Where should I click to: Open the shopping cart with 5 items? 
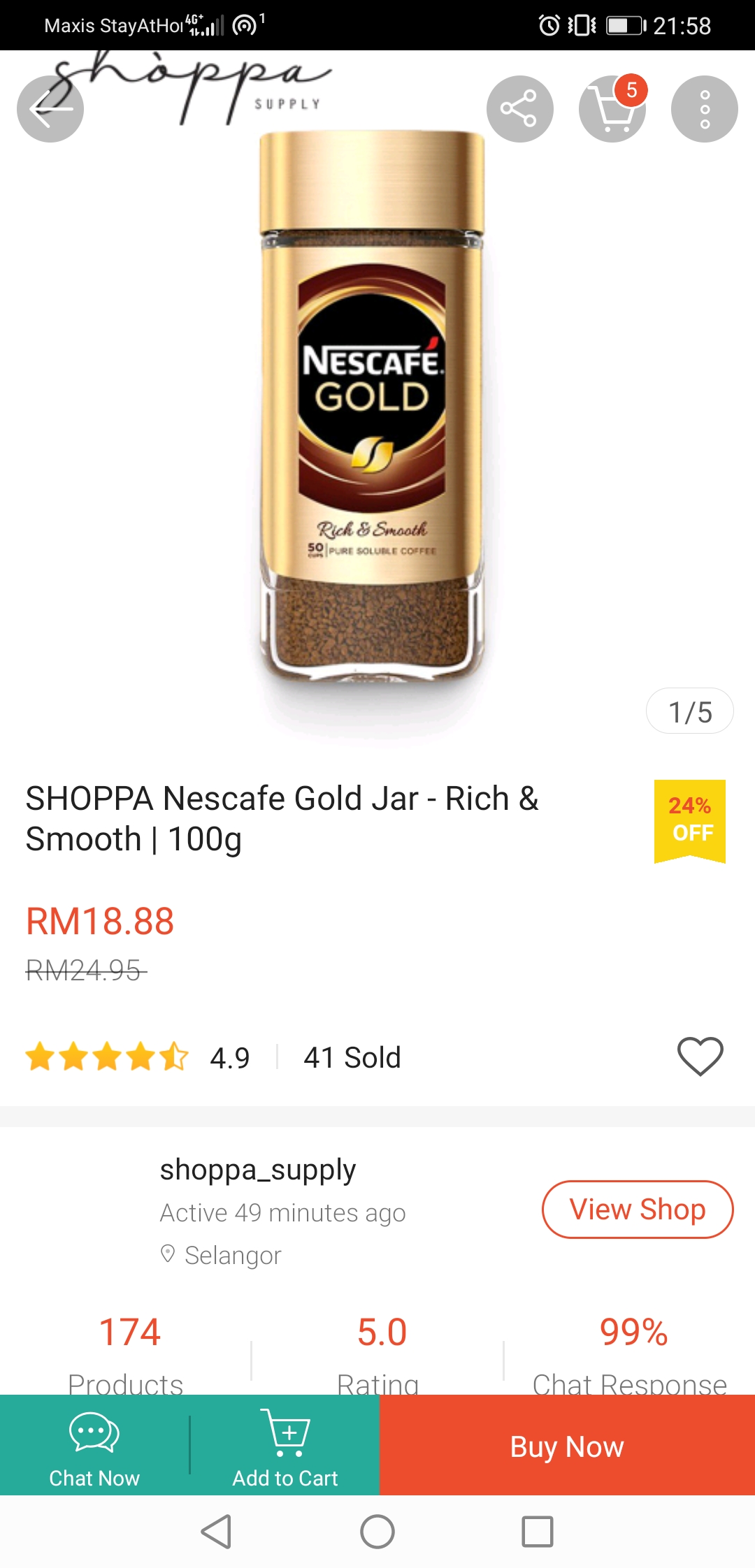(612, 109)
